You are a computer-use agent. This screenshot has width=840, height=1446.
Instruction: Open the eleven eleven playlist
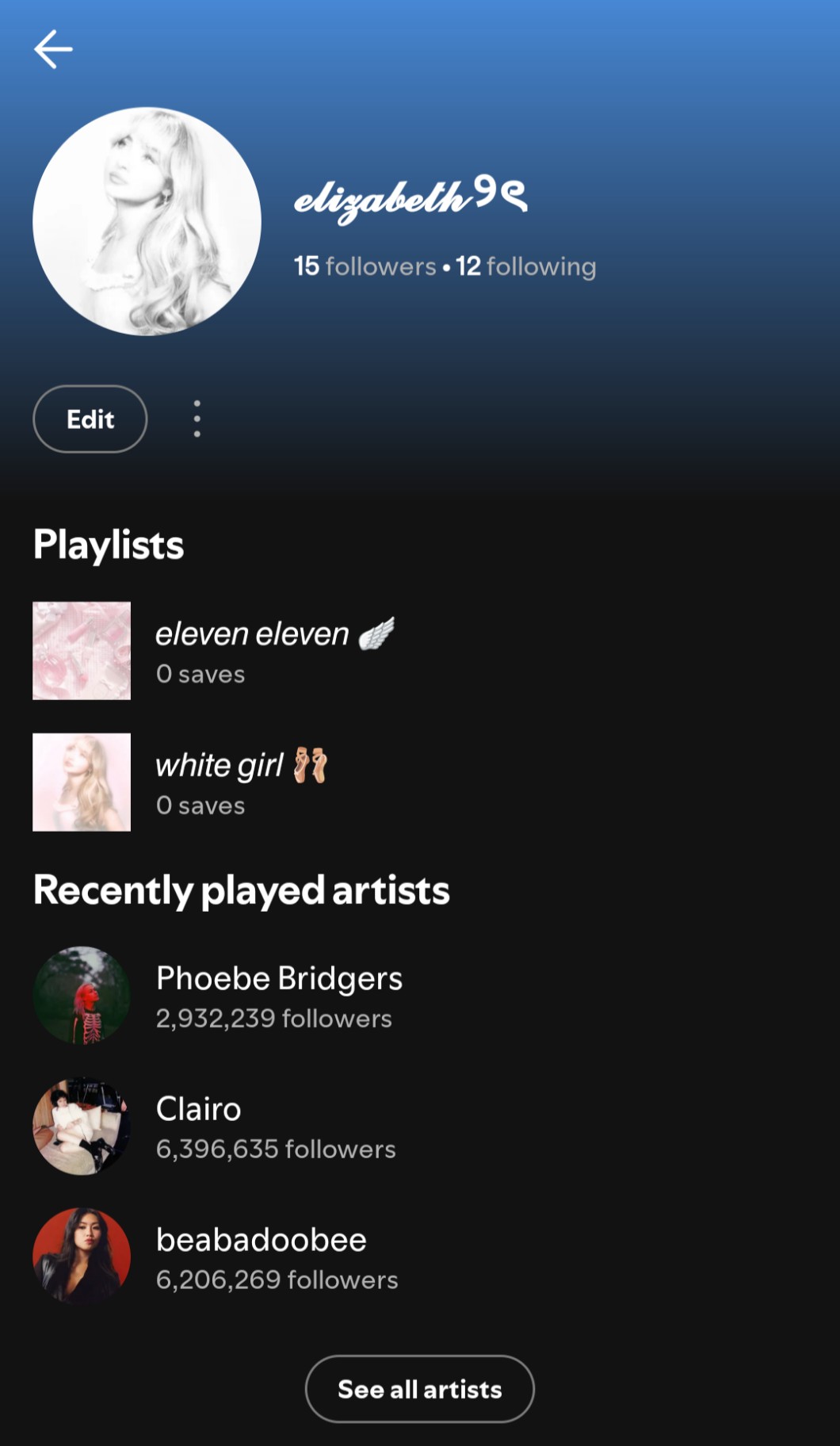coord(252,651)
